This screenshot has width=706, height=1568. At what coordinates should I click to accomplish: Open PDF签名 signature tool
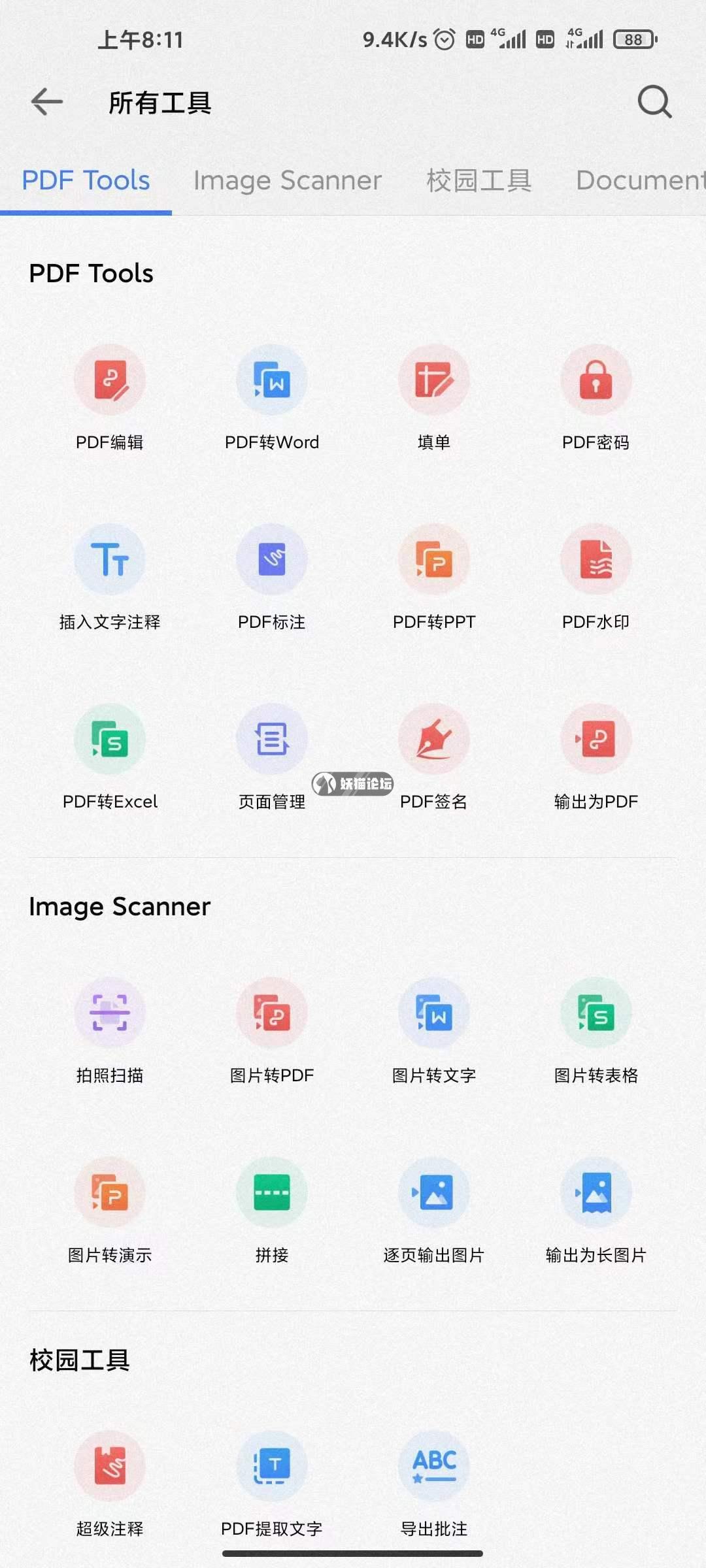click(433, 740)
